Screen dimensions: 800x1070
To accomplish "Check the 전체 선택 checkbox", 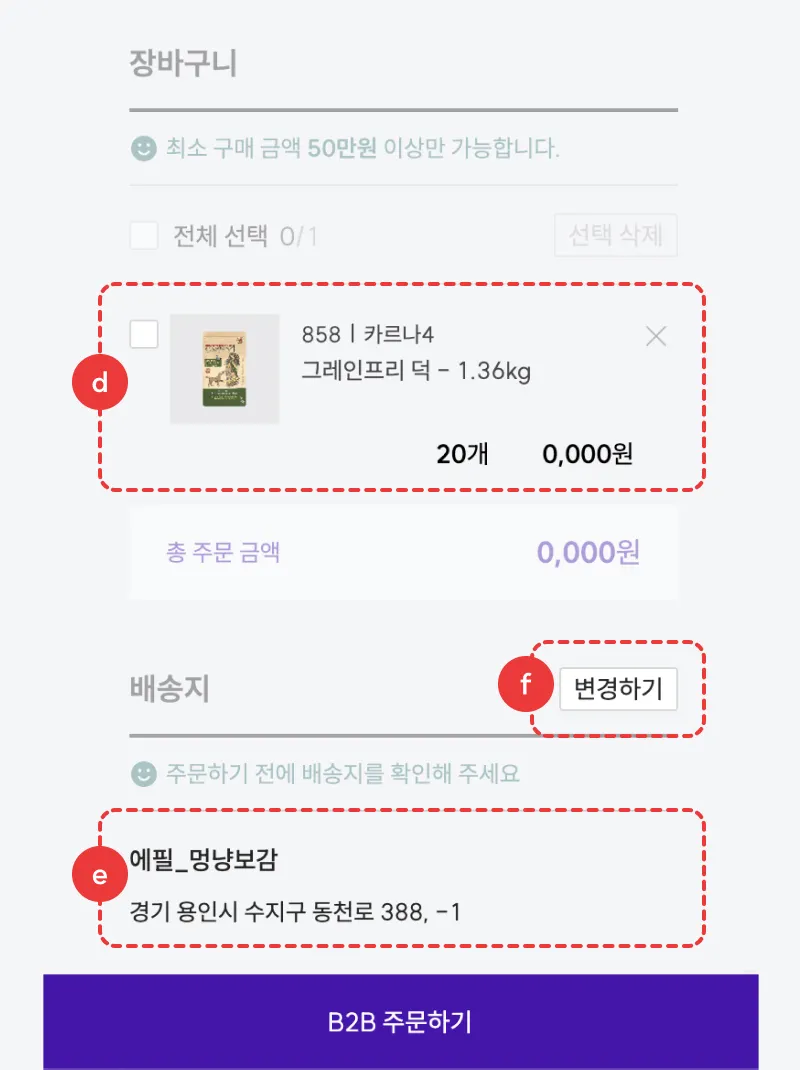I will [144, 236].
